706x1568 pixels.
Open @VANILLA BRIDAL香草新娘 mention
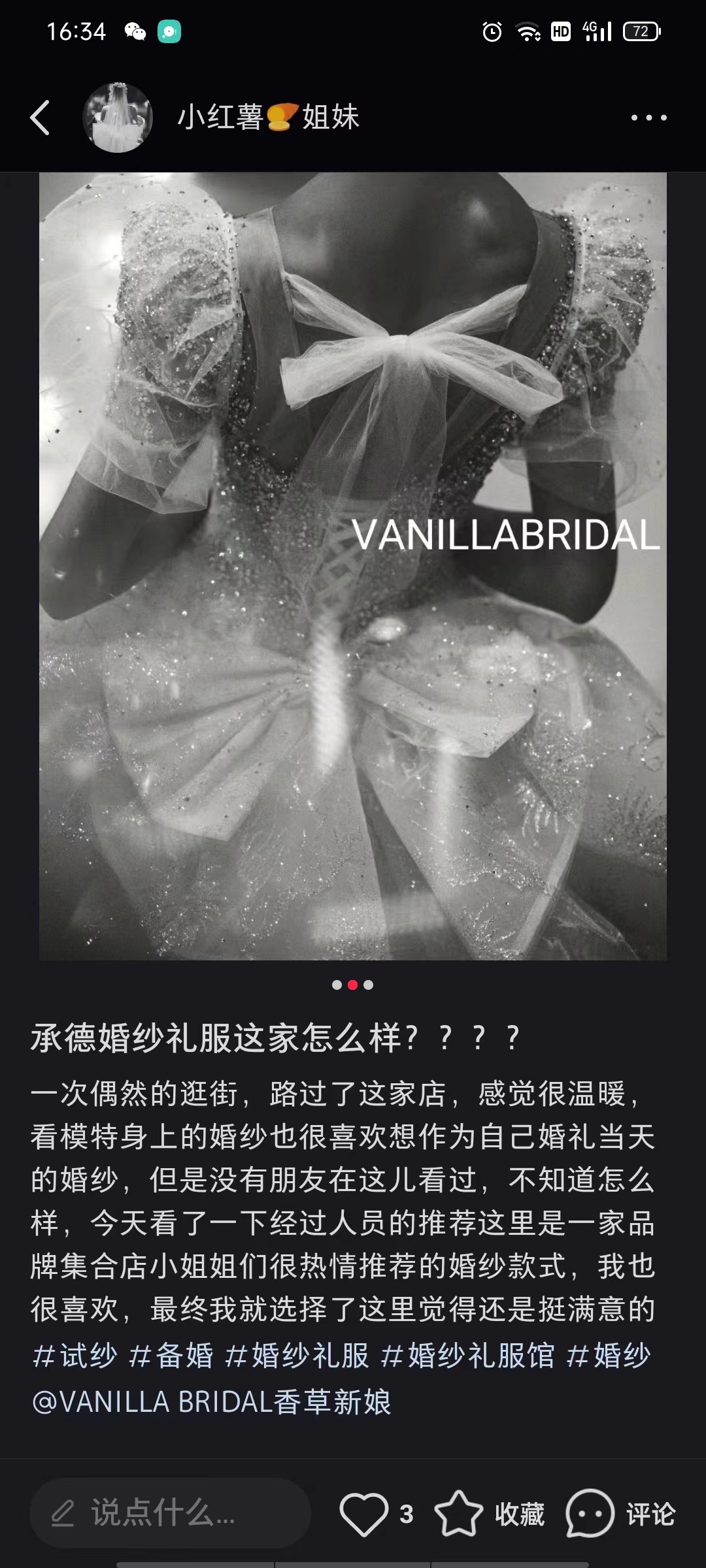pos(211,1402)
